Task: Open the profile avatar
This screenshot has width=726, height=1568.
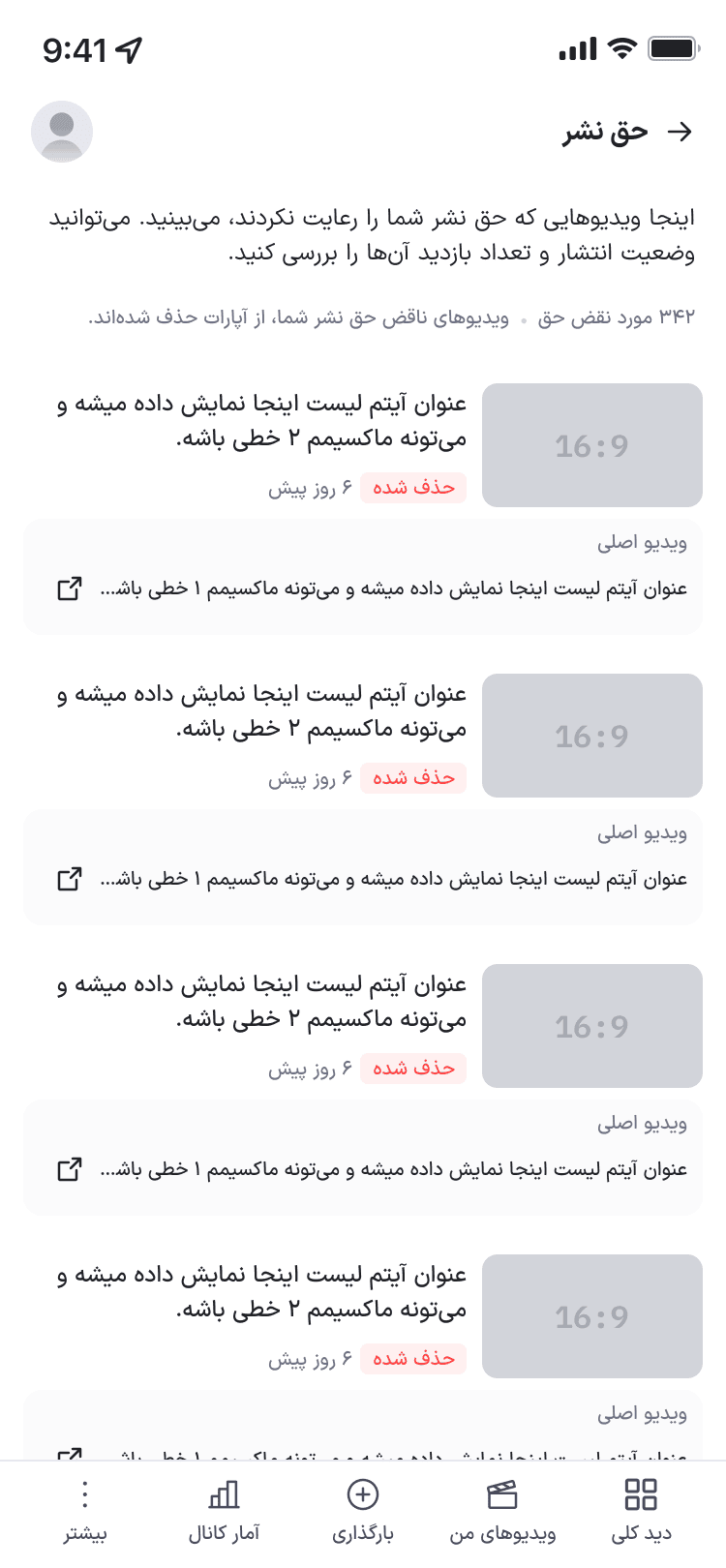Action: point(62,132)
